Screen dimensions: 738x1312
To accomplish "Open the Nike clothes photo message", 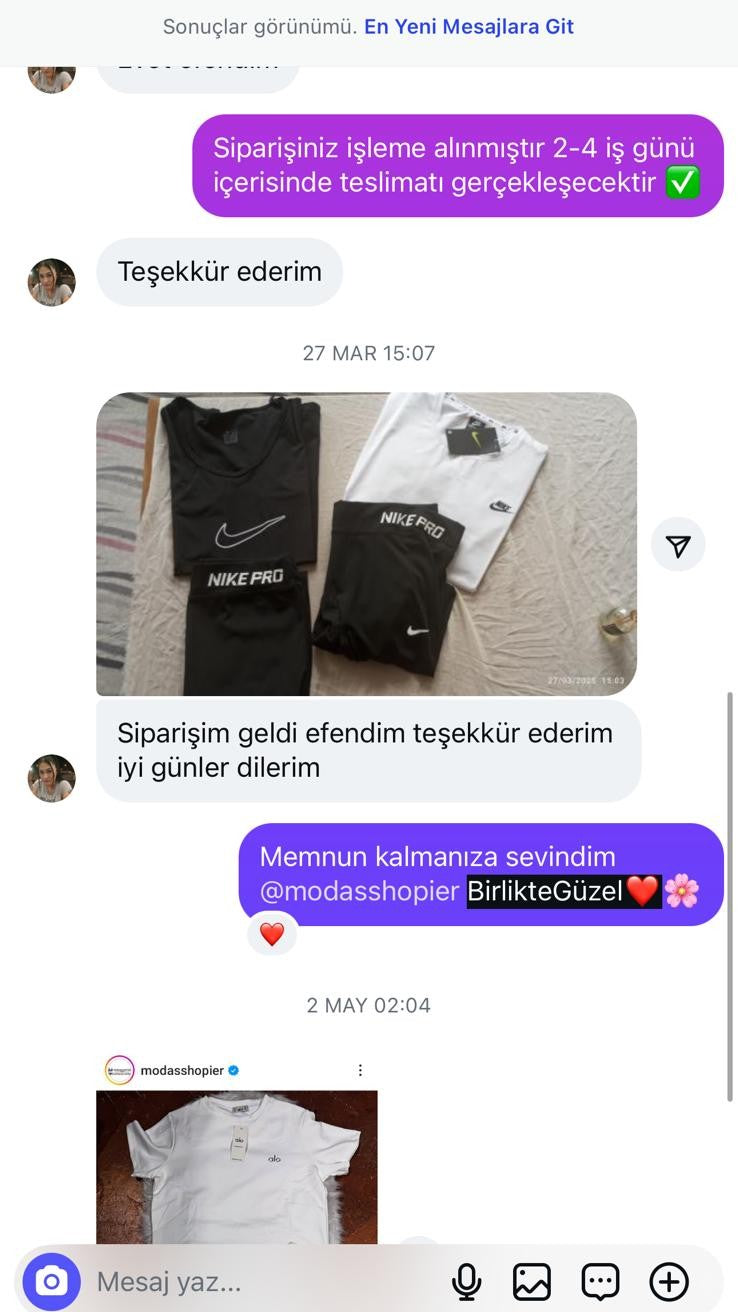I will coord(366,543).
